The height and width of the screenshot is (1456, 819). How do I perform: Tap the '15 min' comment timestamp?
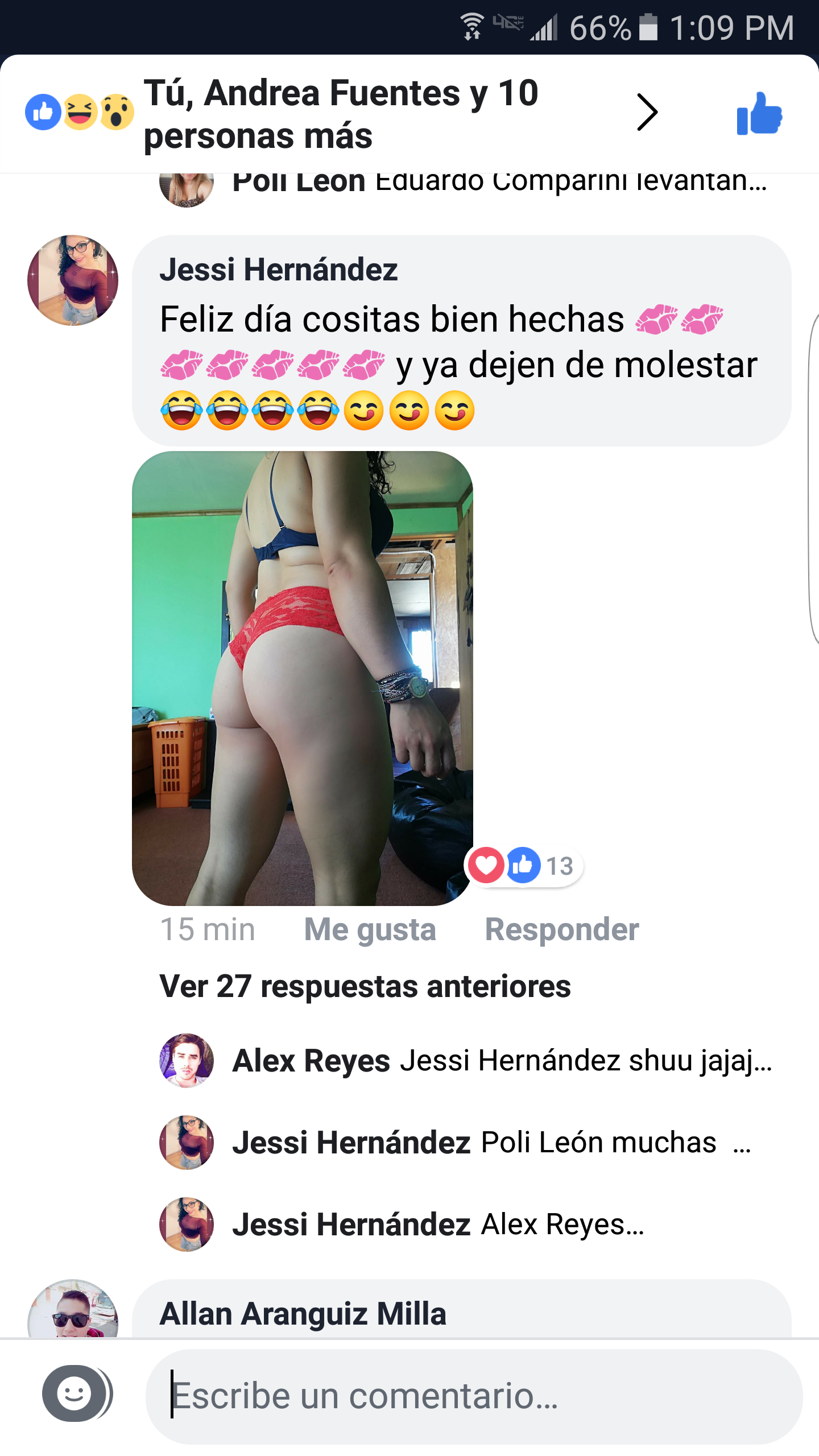(207, 929)
